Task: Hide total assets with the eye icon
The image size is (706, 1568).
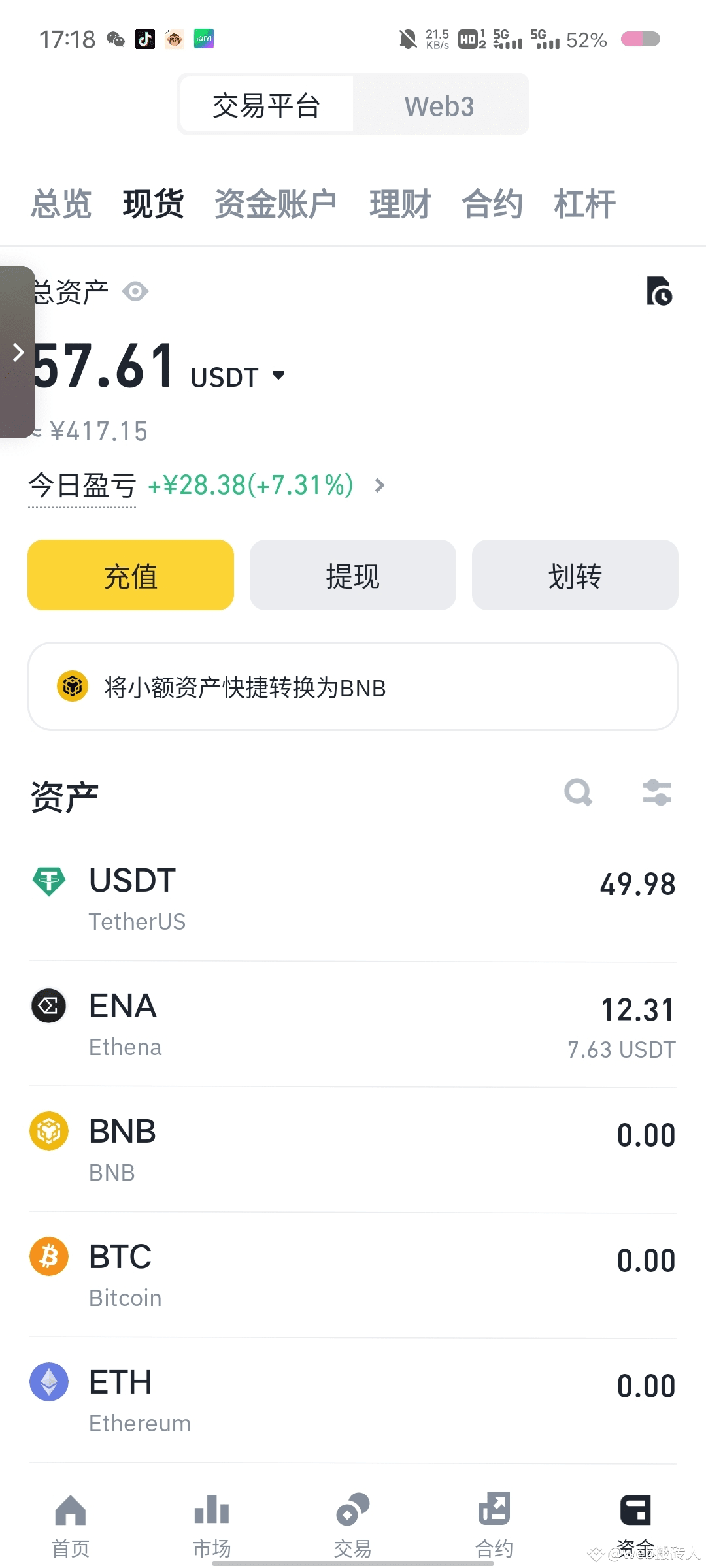Action: 135,291
